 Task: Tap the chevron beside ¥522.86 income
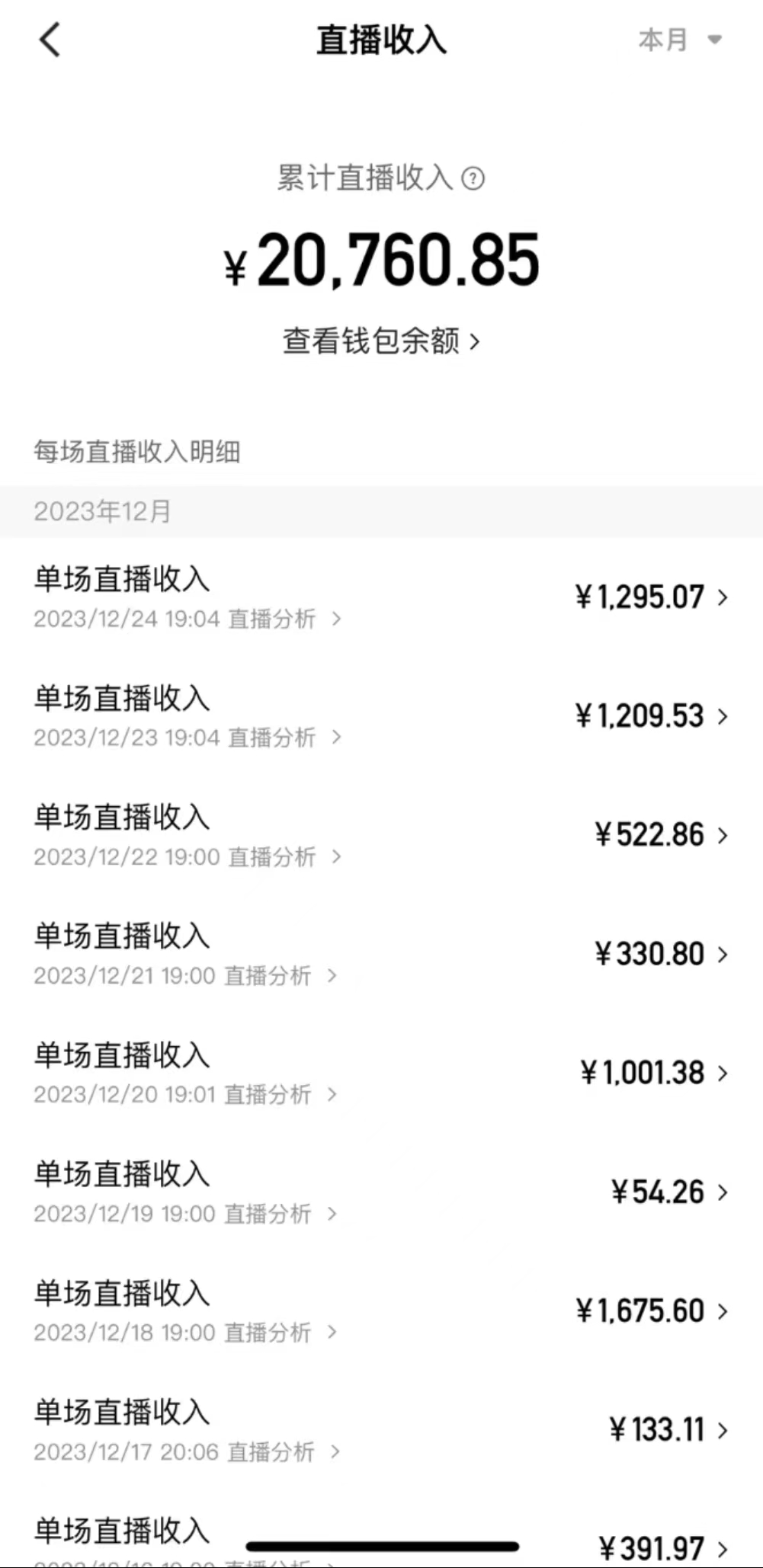pos(723,836)
